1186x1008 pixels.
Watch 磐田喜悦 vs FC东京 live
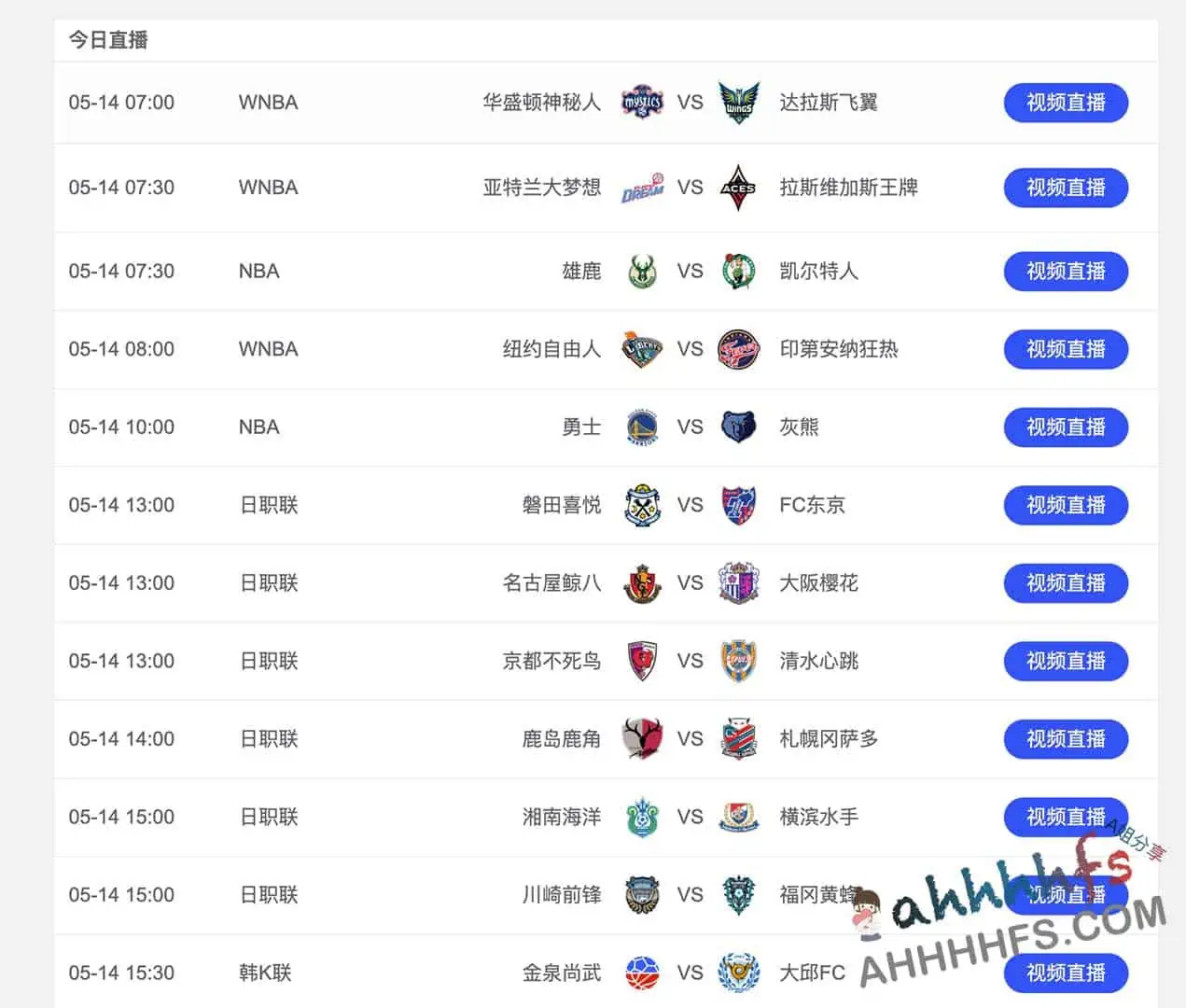1066,505
